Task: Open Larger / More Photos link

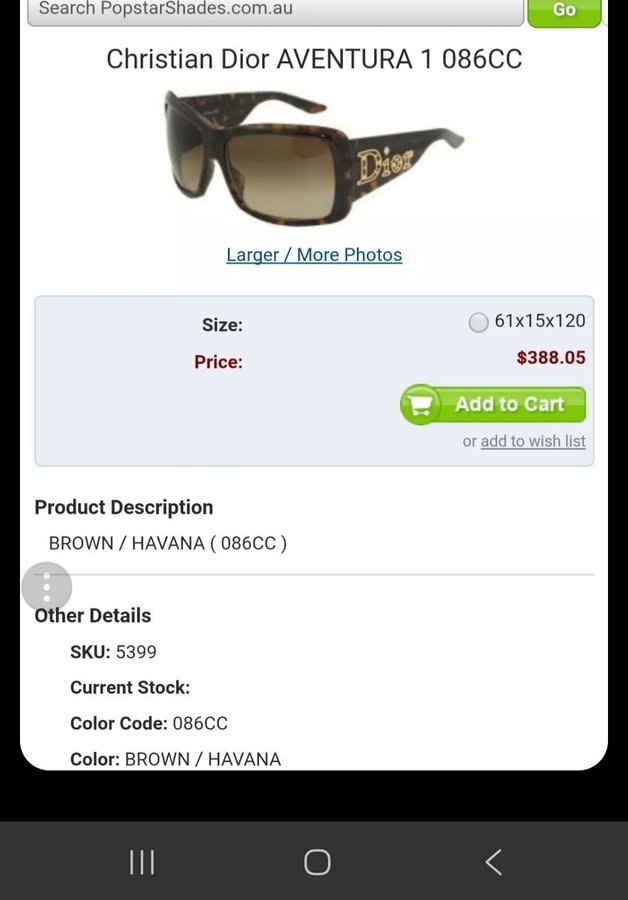Action: click(x=314, y=255)
